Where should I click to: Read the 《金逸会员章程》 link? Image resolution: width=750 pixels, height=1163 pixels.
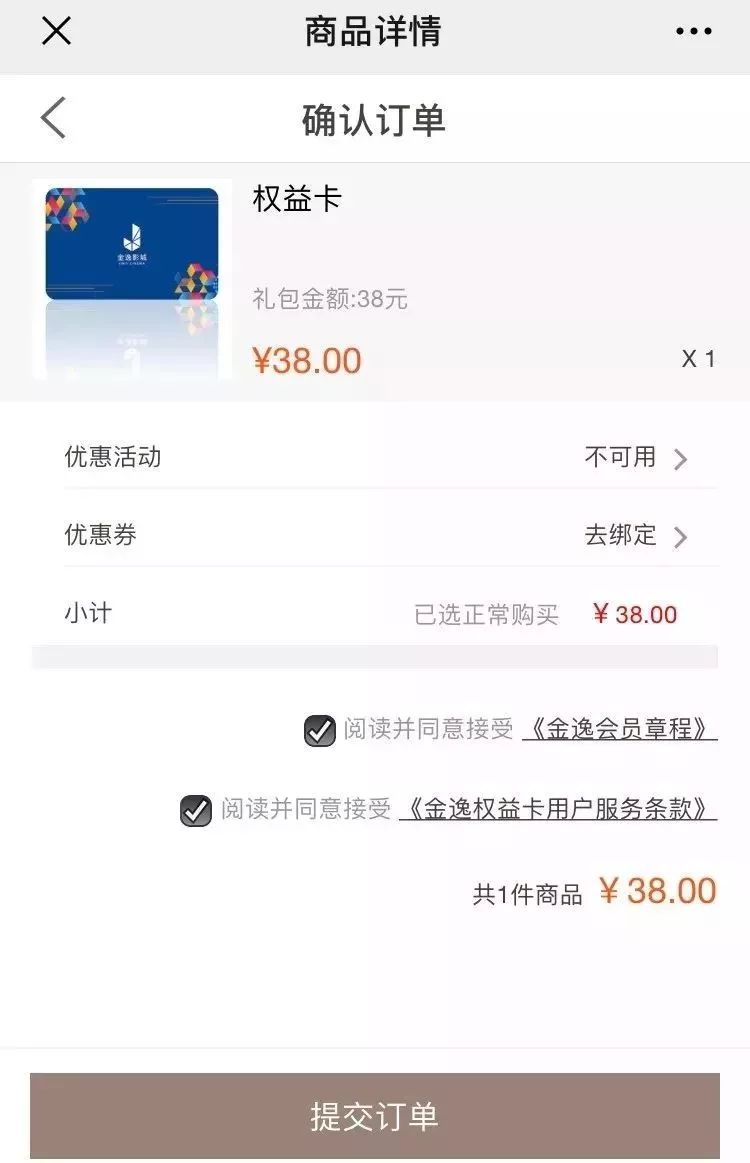click(620, 730)
